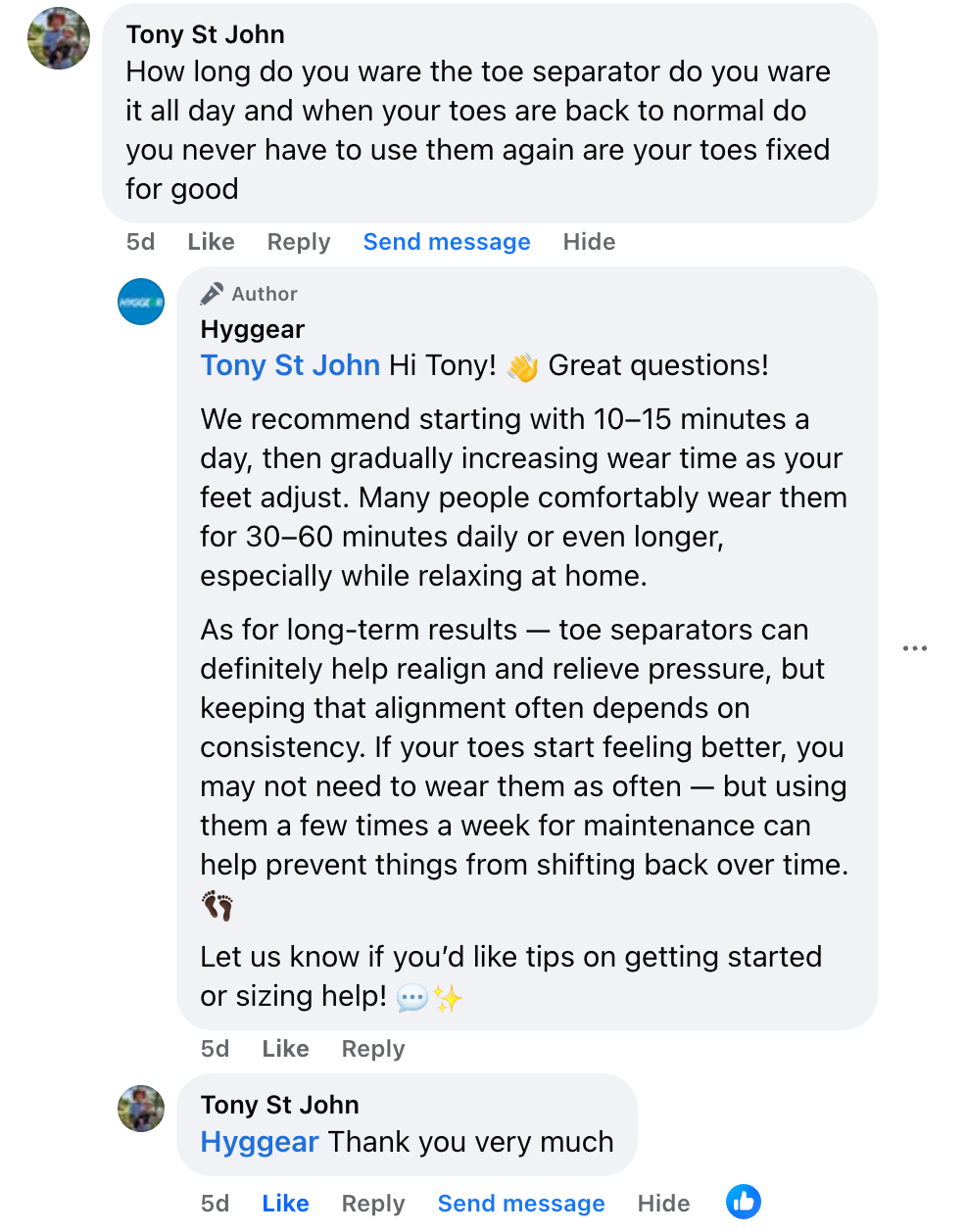This screenshot has width=966, height=1232.
Task: Hide Tony's "Thank you very much" comment
Action: click(x=663, y=1204)
